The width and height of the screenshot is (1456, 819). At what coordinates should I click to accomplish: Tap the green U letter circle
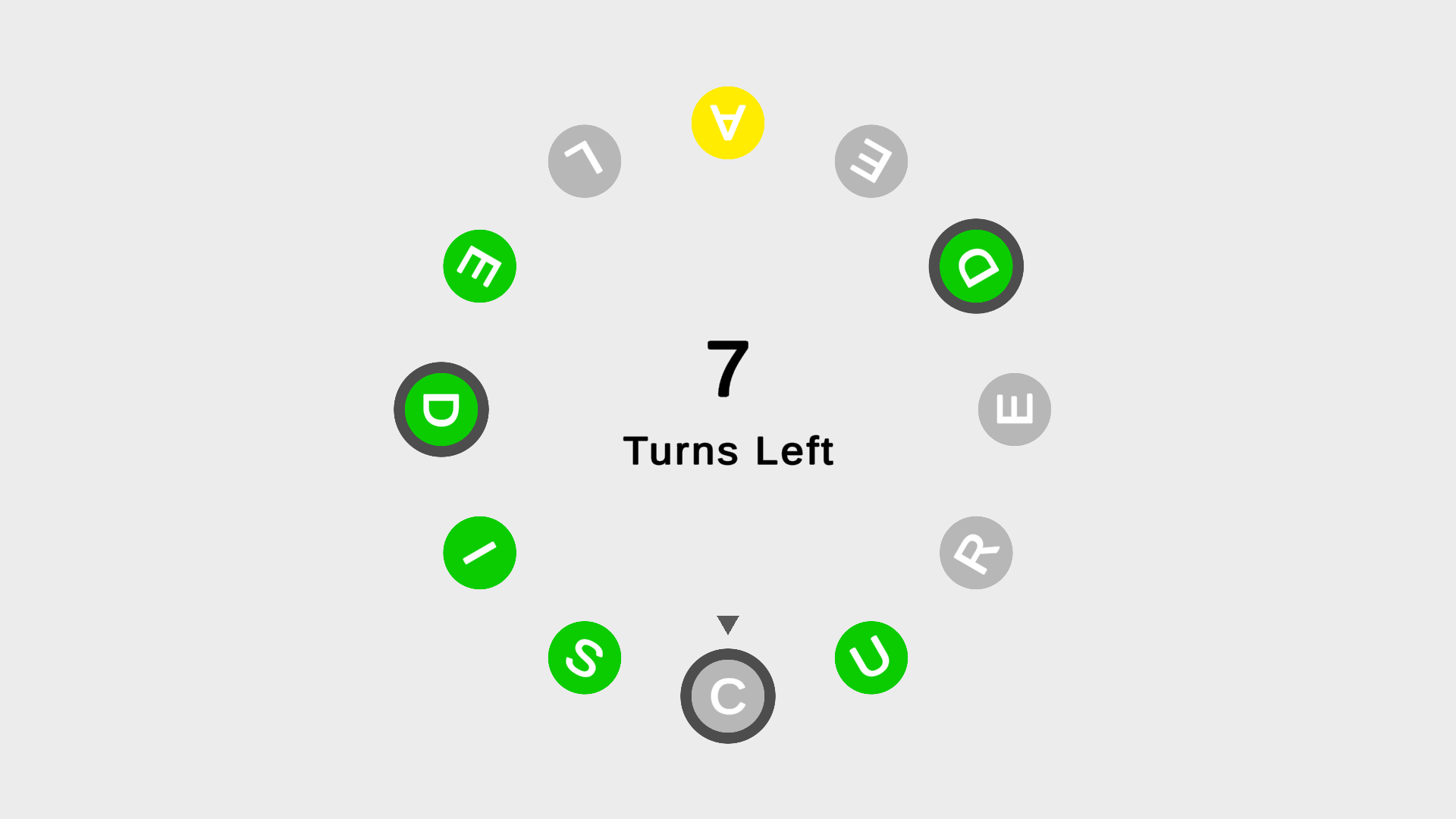(871, 657)
